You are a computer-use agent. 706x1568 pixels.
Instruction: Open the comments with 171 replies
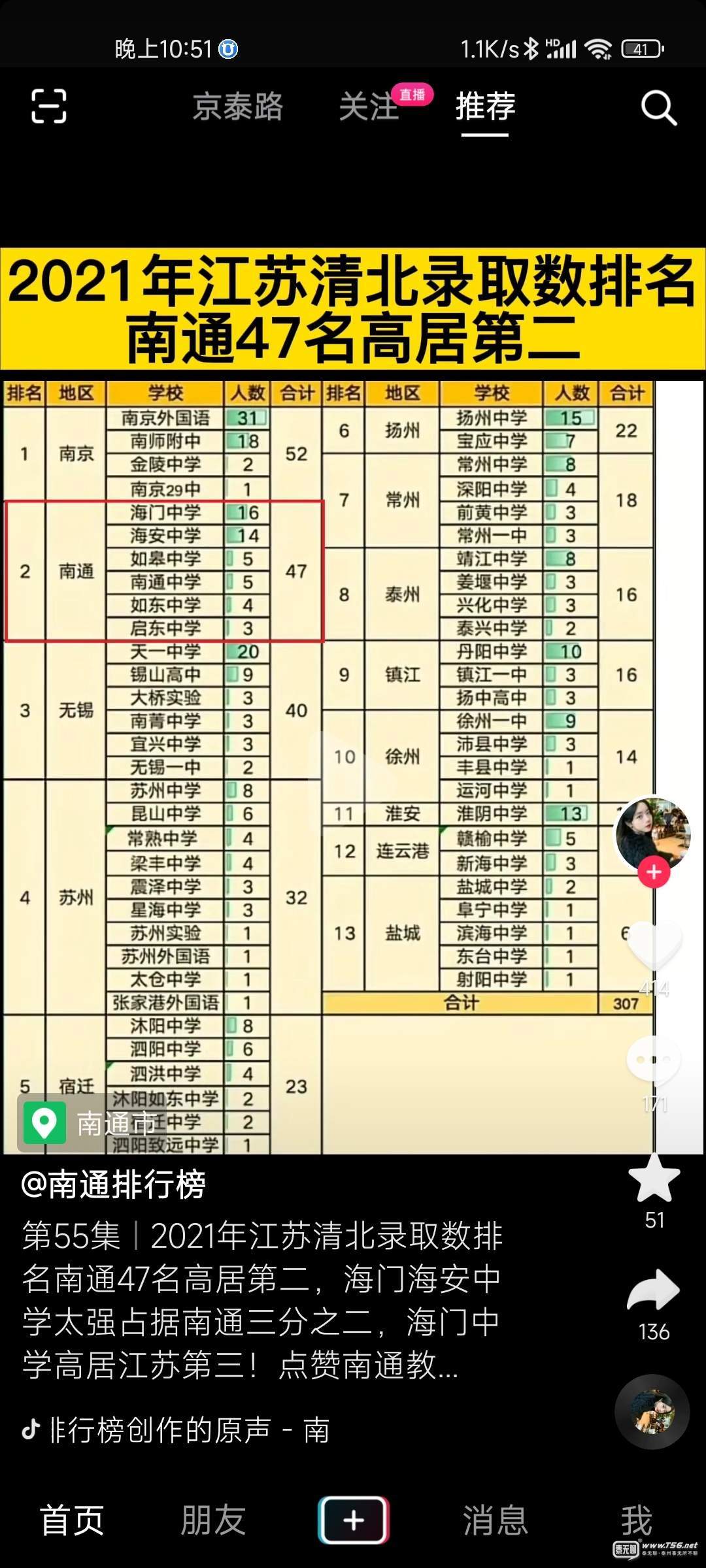[x=654, y=1060]
